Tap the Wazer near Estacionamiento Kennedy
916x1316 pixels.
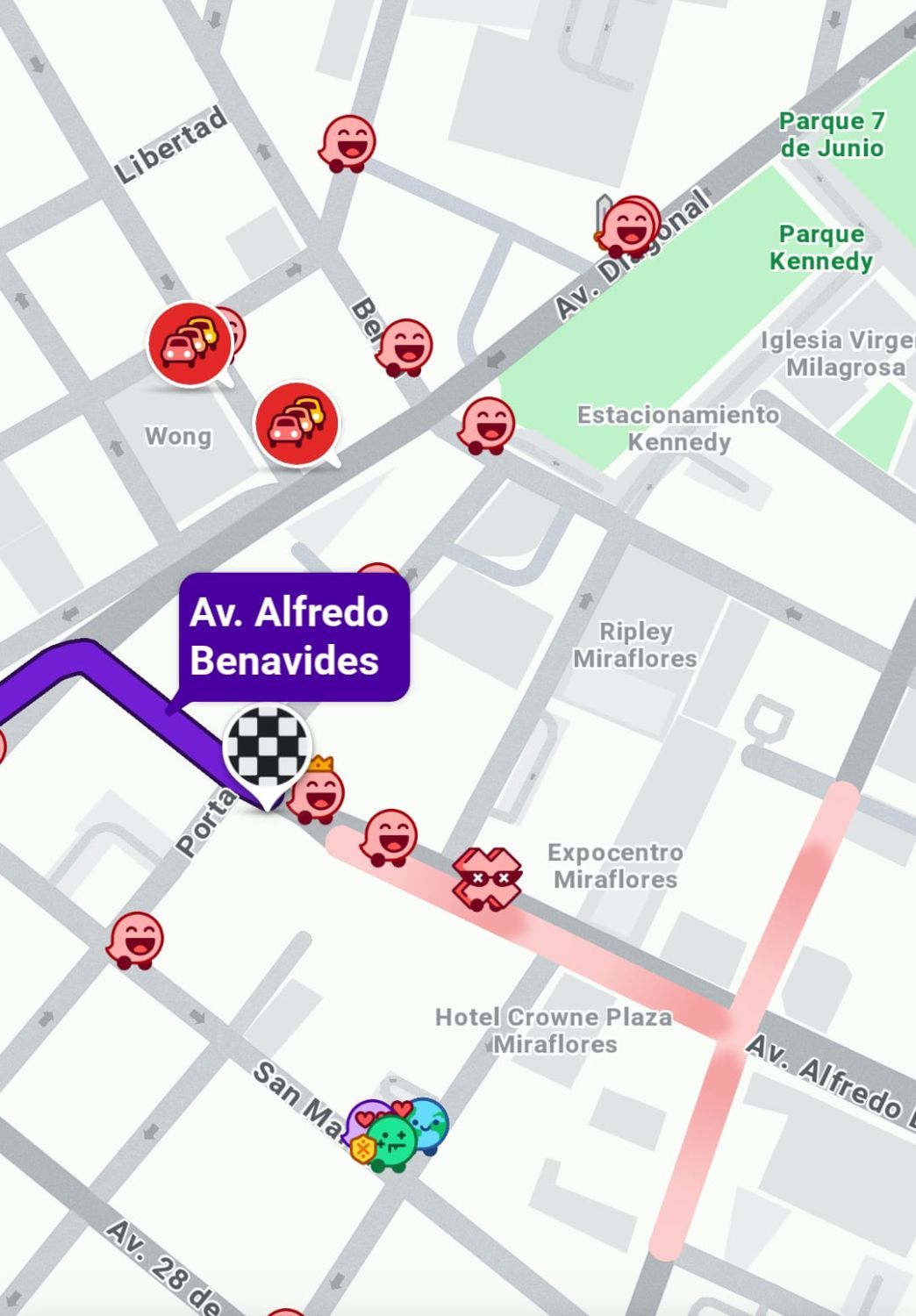[x=487, y=426]
